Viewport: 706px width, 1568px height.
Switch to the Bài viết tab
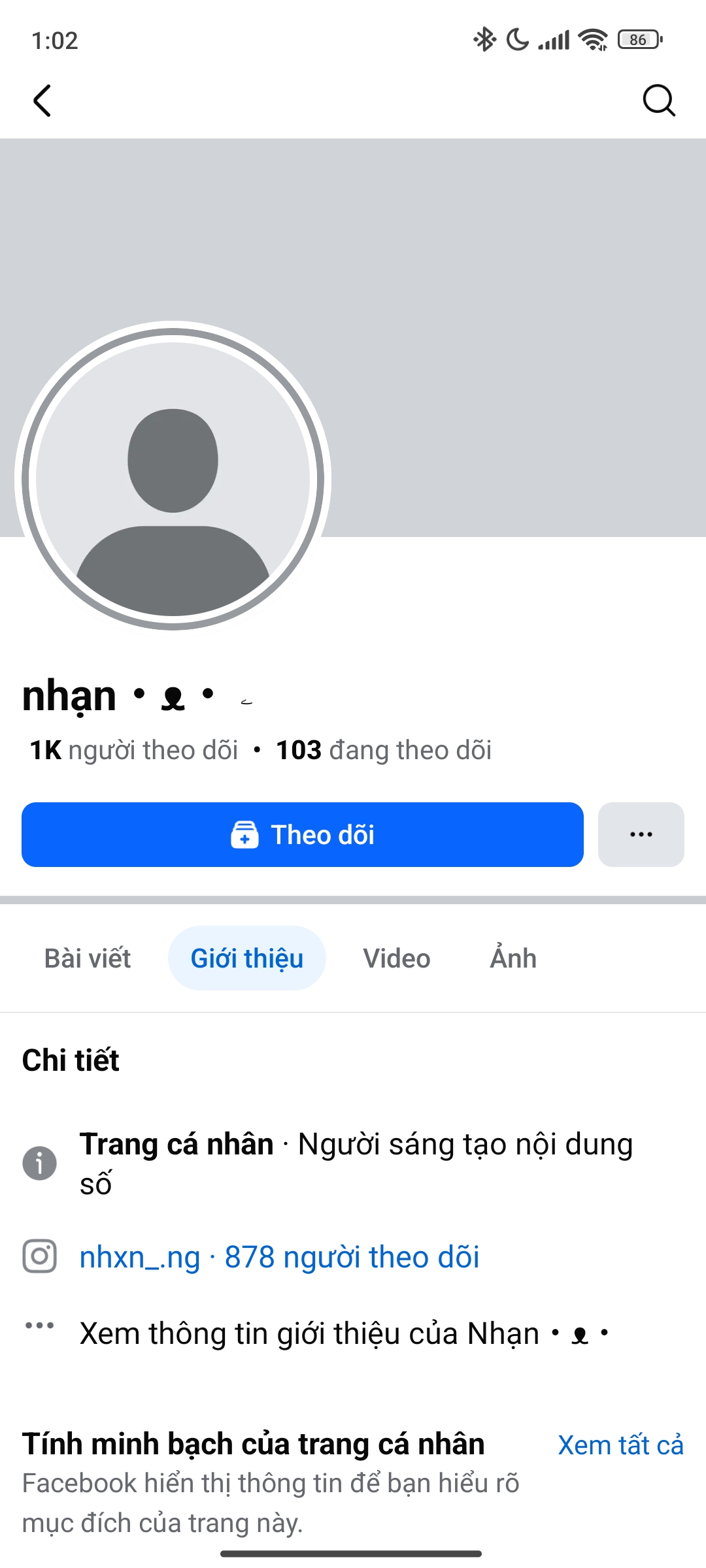point(88,958)
